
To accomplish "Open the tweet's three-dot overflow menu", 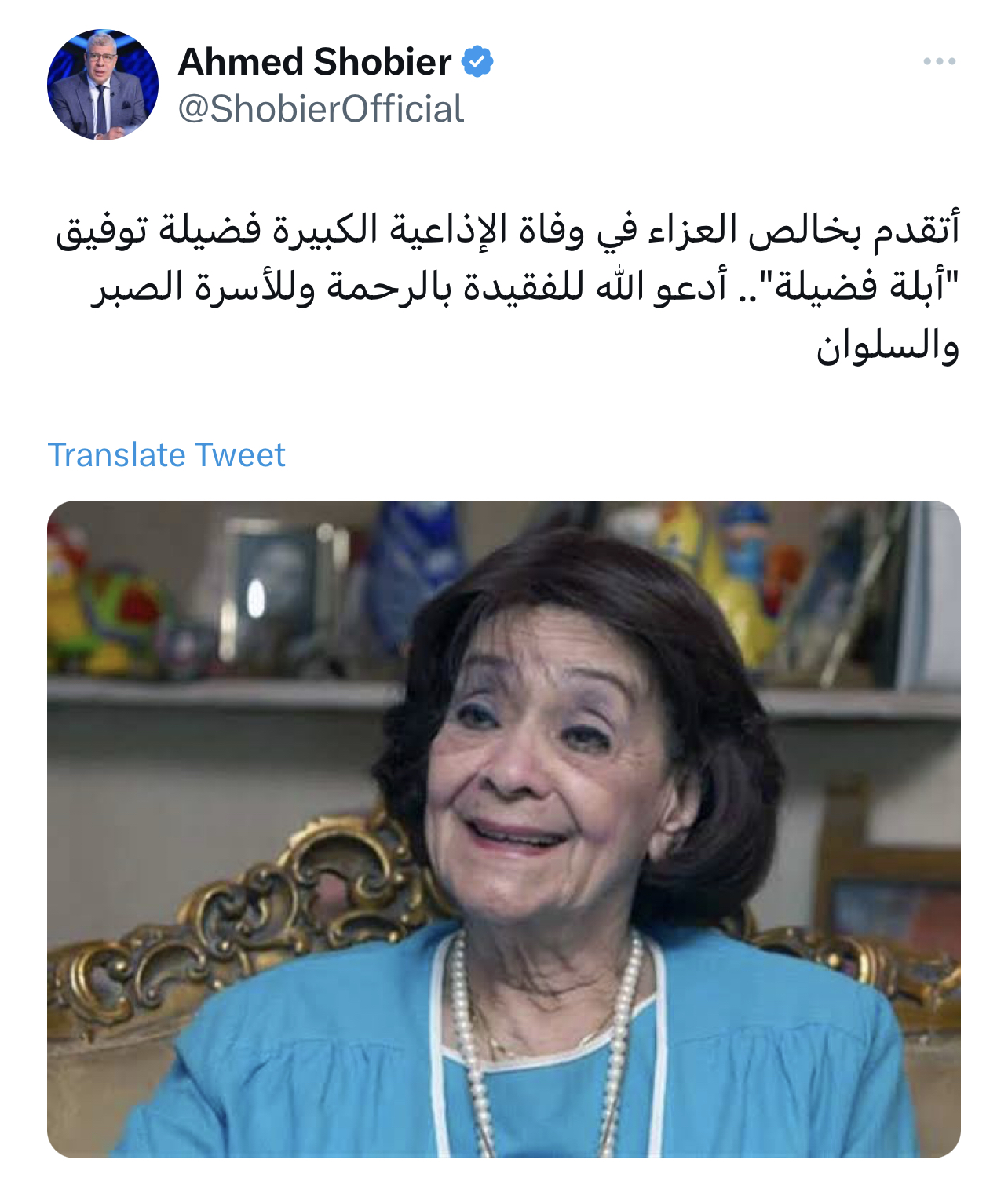I will tap(939, 61).
